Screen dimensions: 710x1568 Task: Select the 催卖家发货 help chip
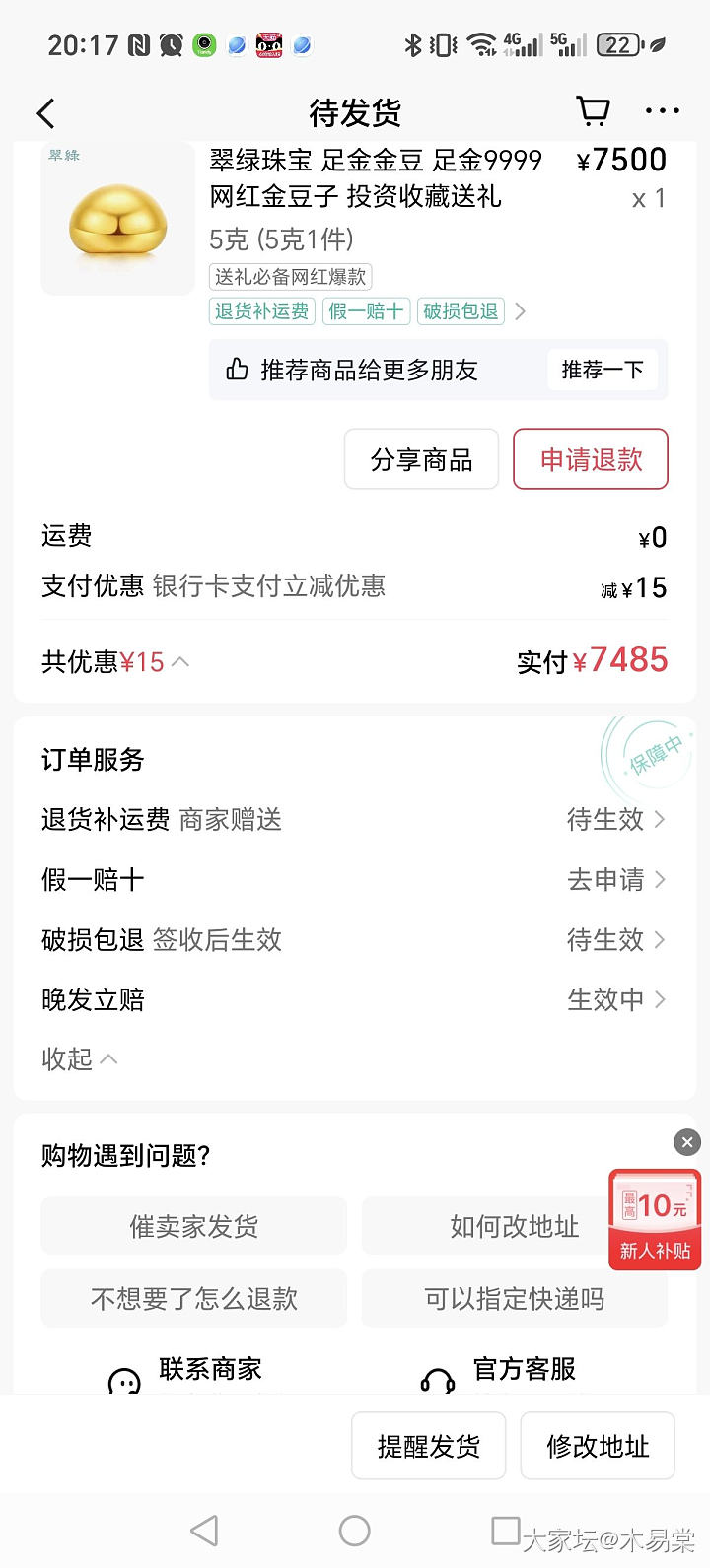(194, 1226)
